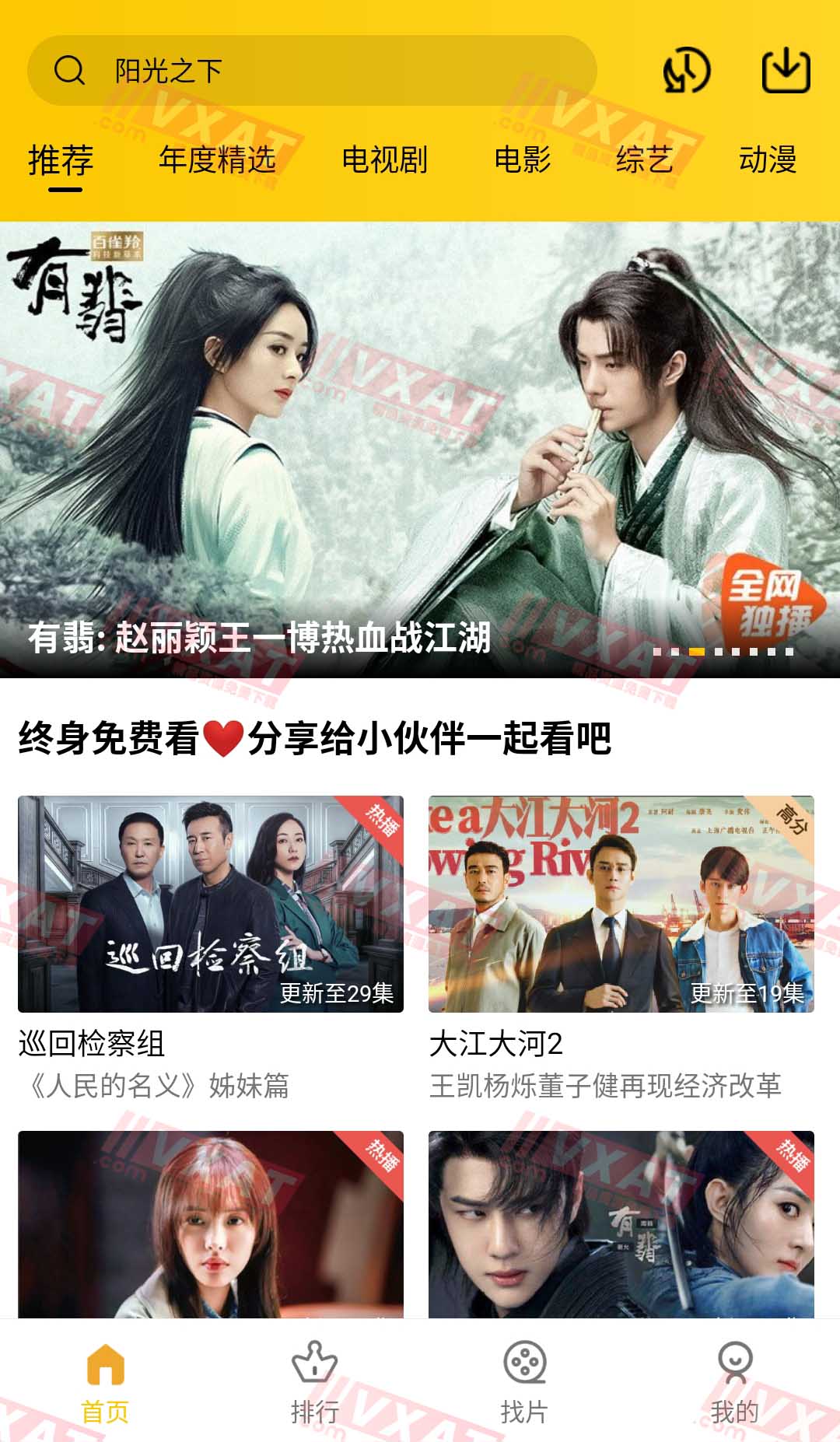This screenshot has height=1442, width=840.
Task: Switch to the 电视剧 tab
Action: (x=384, y=160)
